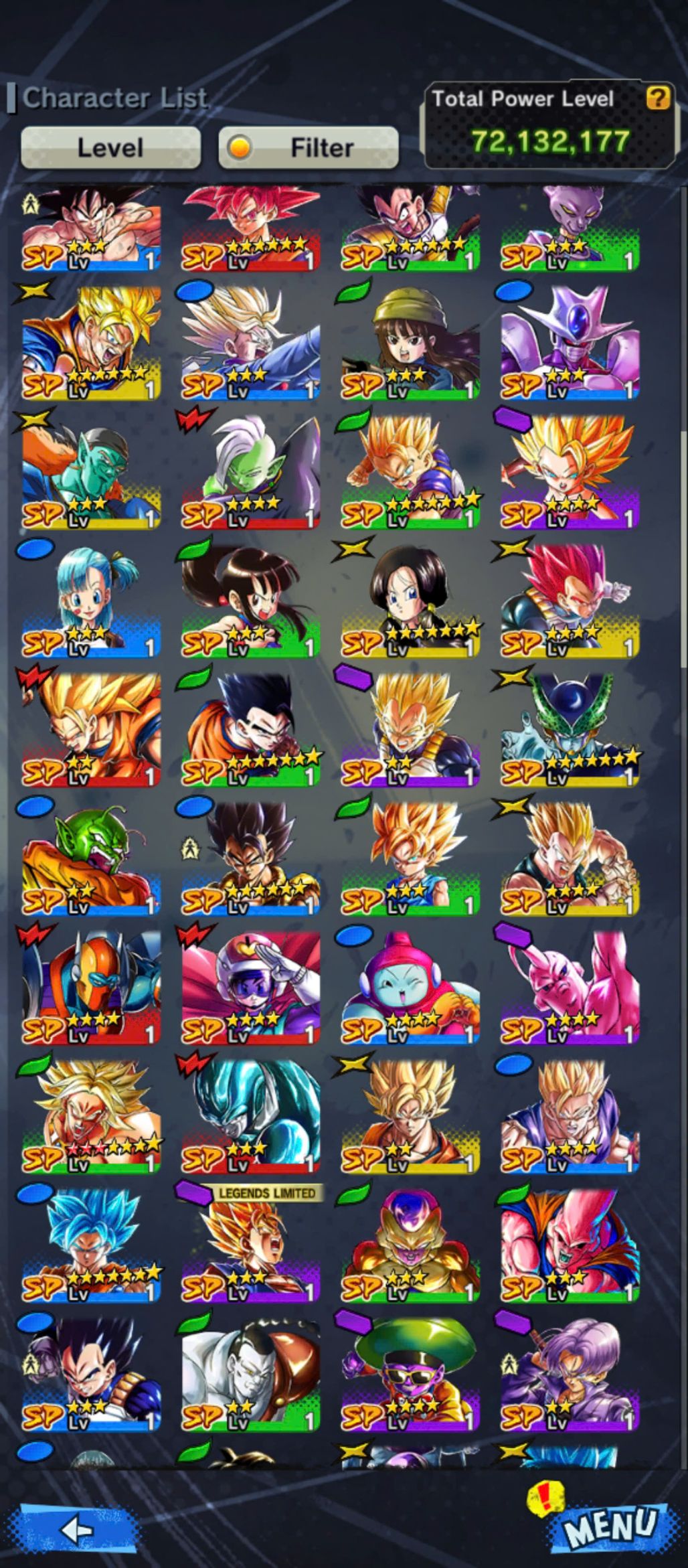Image resolution: width=688 pixels, height=1568 pixels.
Task: Open the Mai with green cap card
Action: pos(410,343)
